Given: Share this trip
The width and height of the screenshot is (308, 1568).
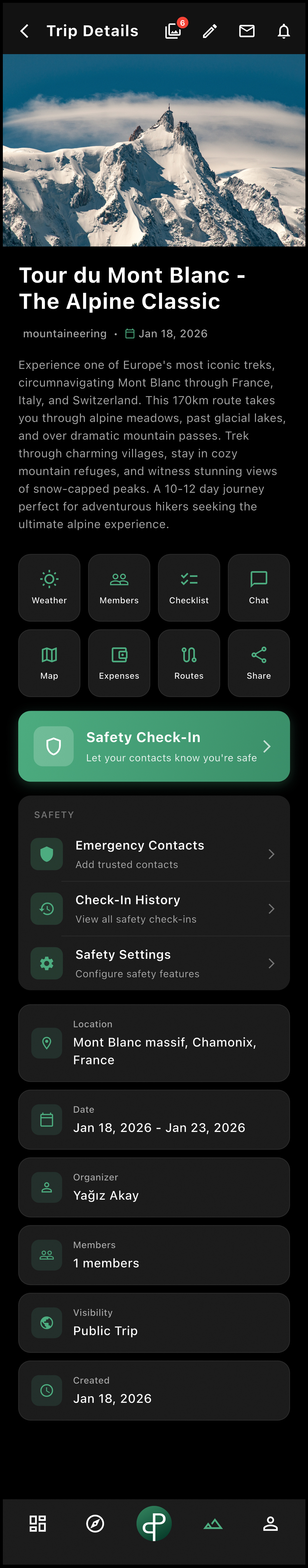Looking at the screenshot, I should point(259,663).
